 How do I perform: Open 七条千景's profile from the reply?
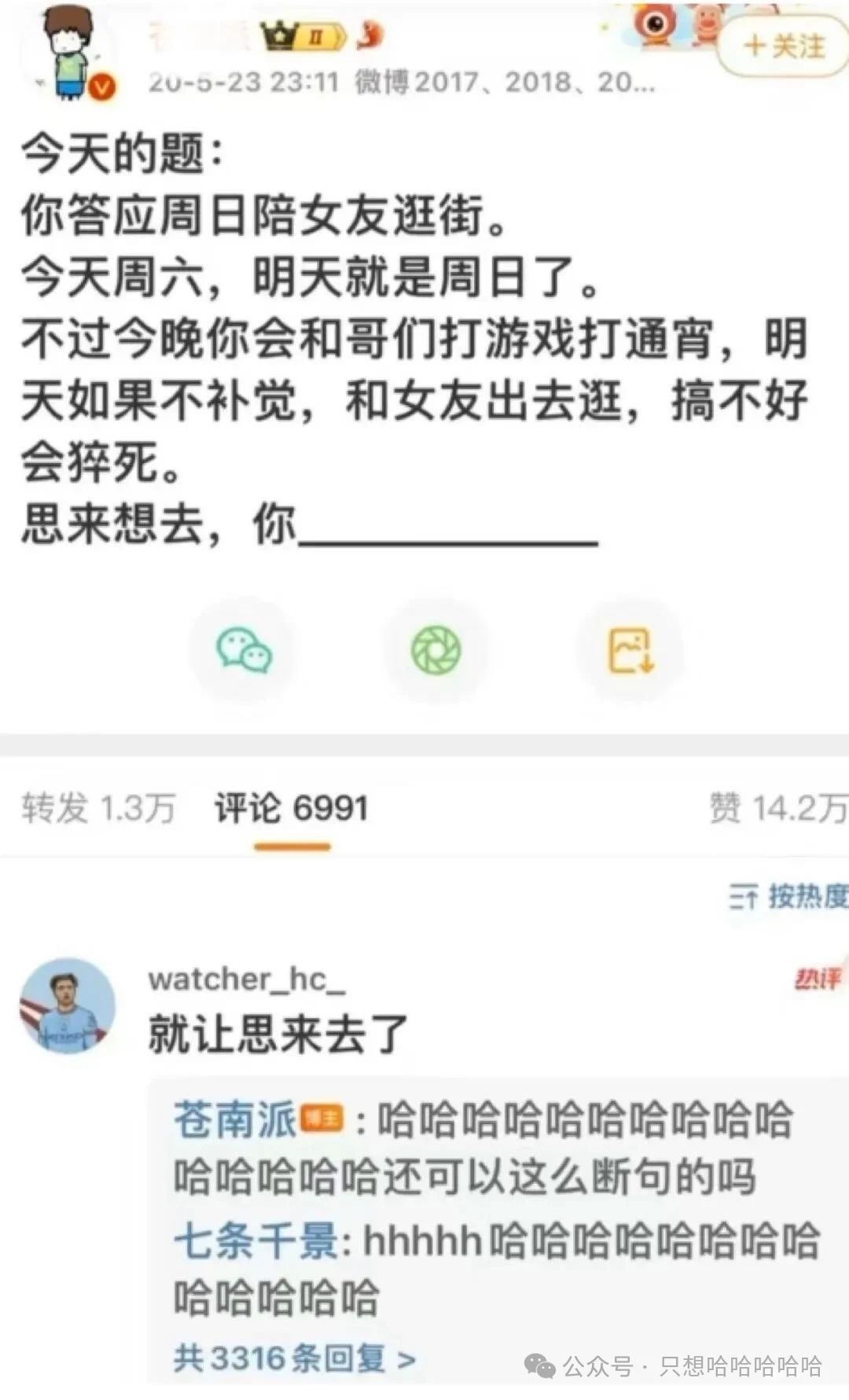(x=256, y=1242)
